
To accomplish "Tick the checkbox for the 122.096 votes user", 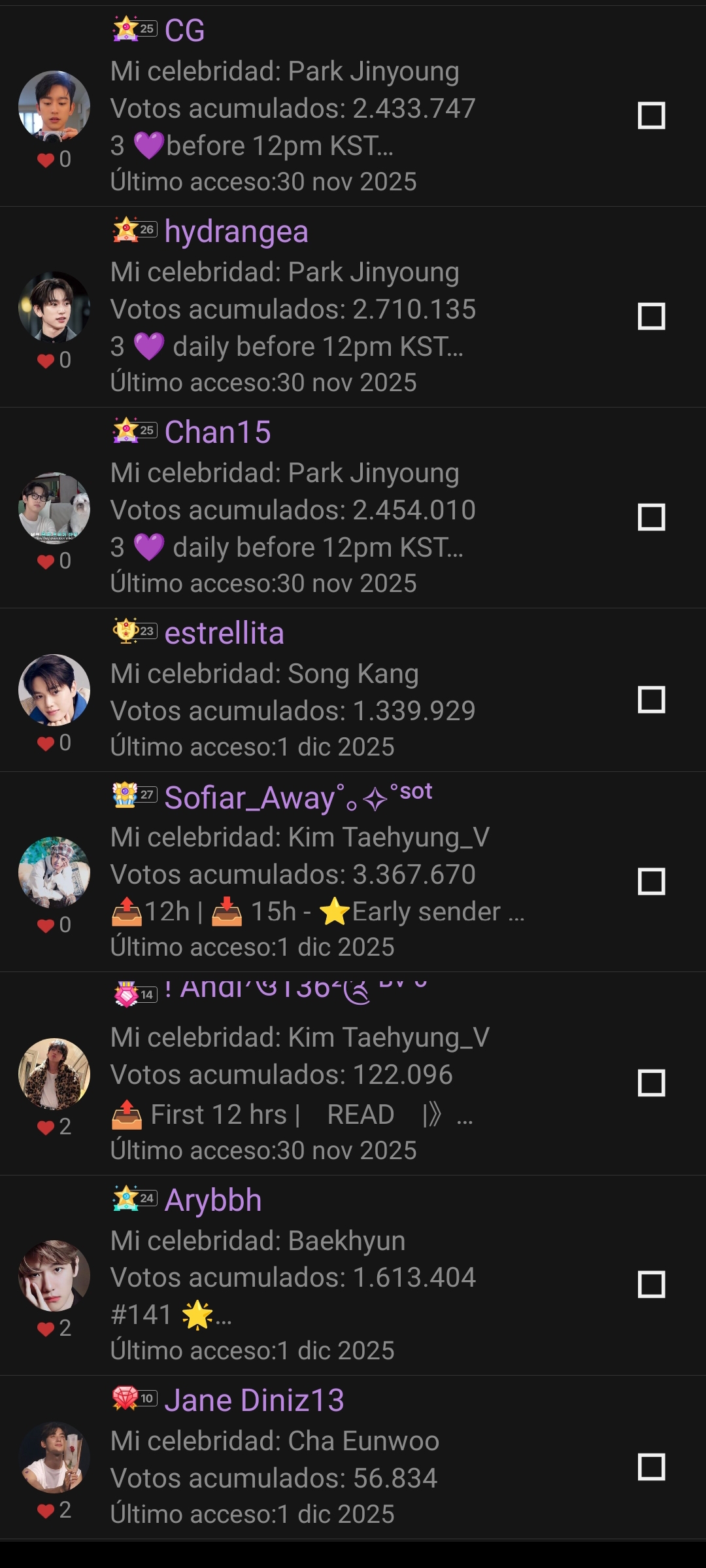I will [x=651, y=1083].
